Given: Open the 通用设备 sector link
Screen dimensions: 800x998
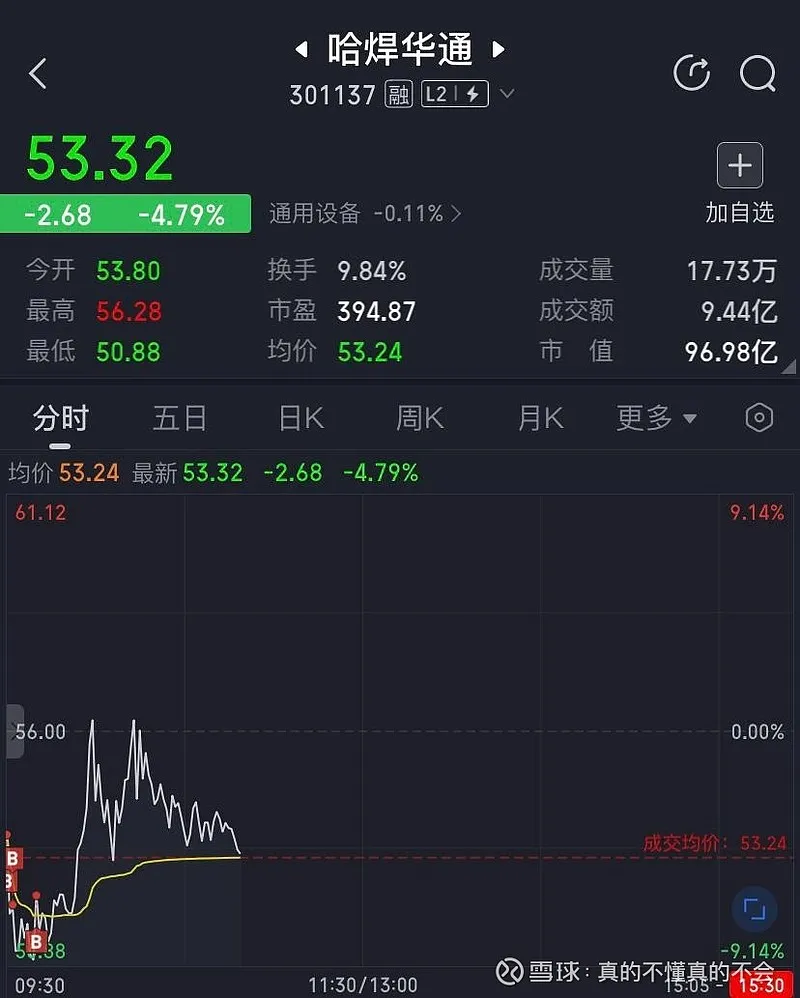Looking at the screenshot, I should (365, 213).
